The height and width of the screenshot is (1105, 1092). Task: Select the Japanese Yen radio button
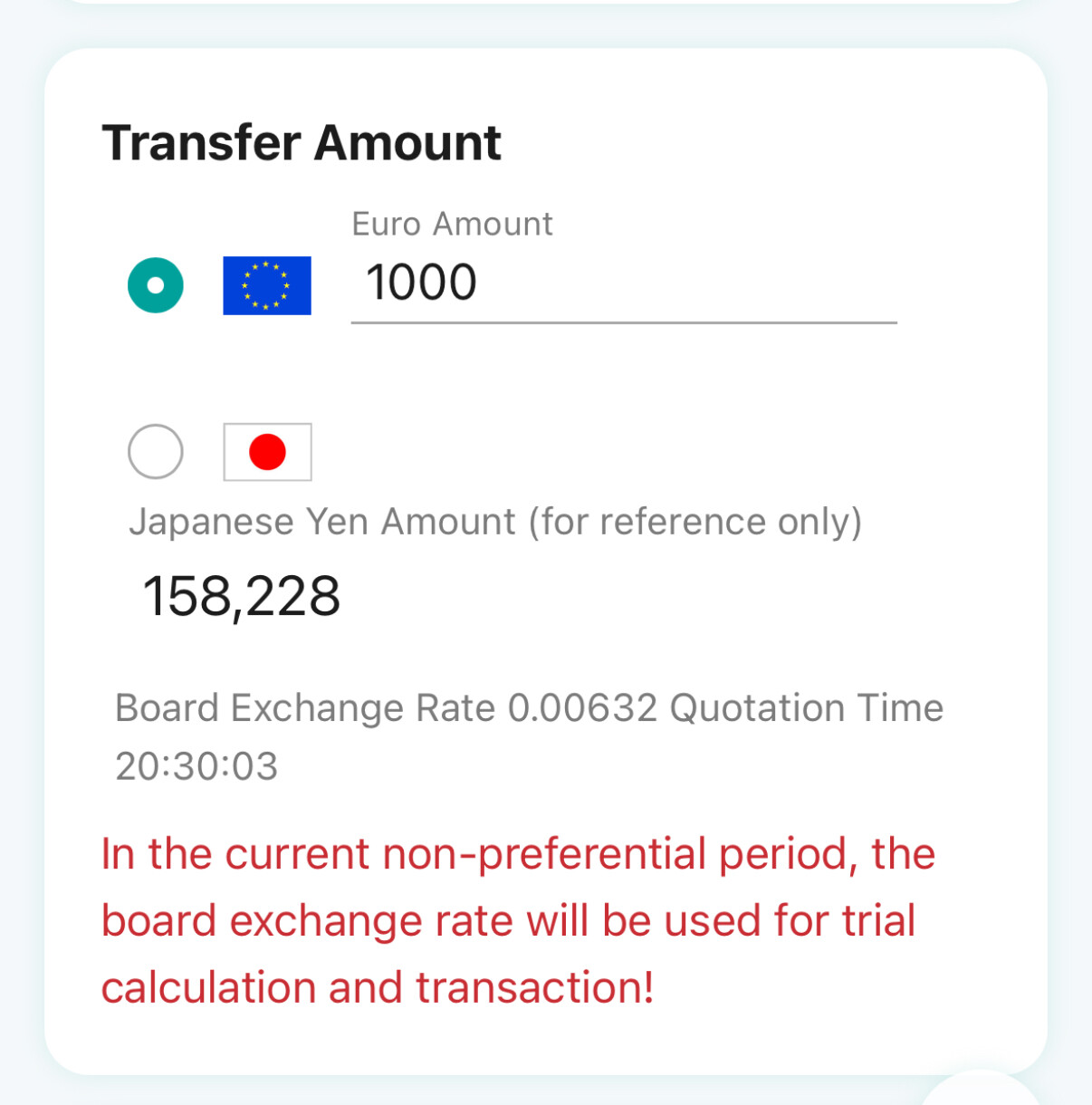tap(156, 451)
